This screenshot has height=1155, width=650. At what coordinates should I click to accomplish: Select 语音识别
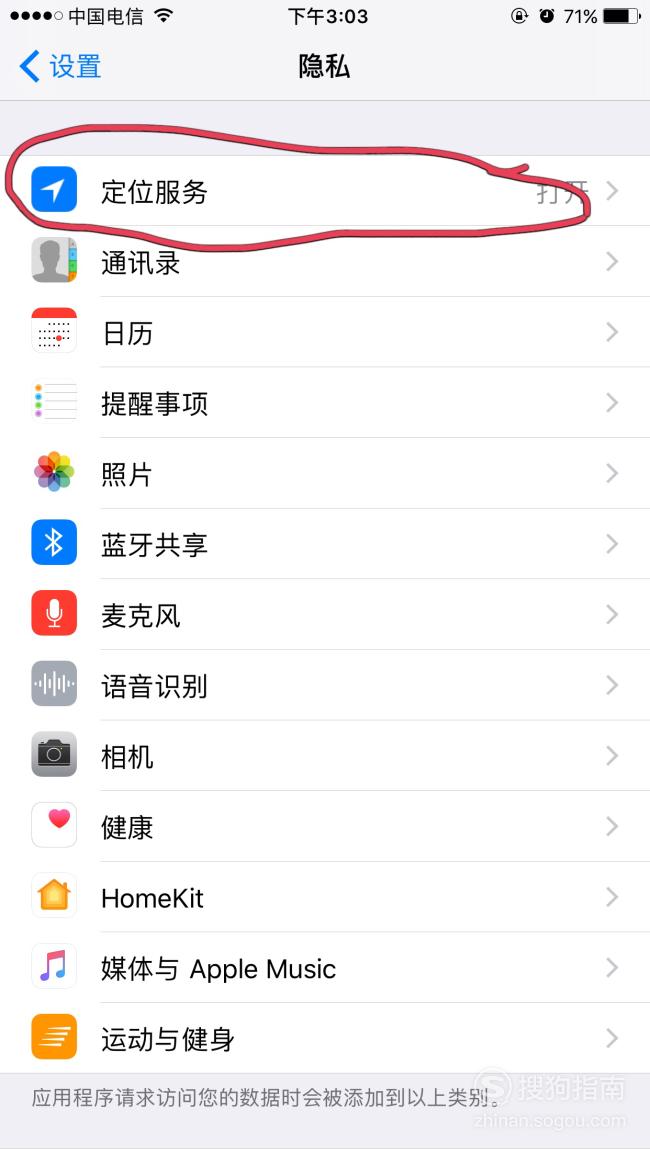[325, 686]
